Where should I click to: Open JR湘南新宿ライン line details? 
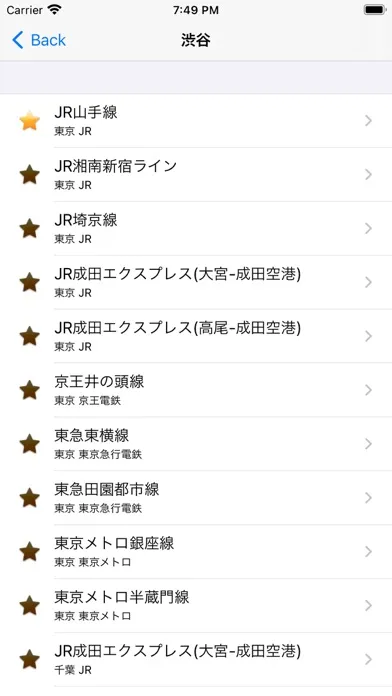click(x=196, y=174)
